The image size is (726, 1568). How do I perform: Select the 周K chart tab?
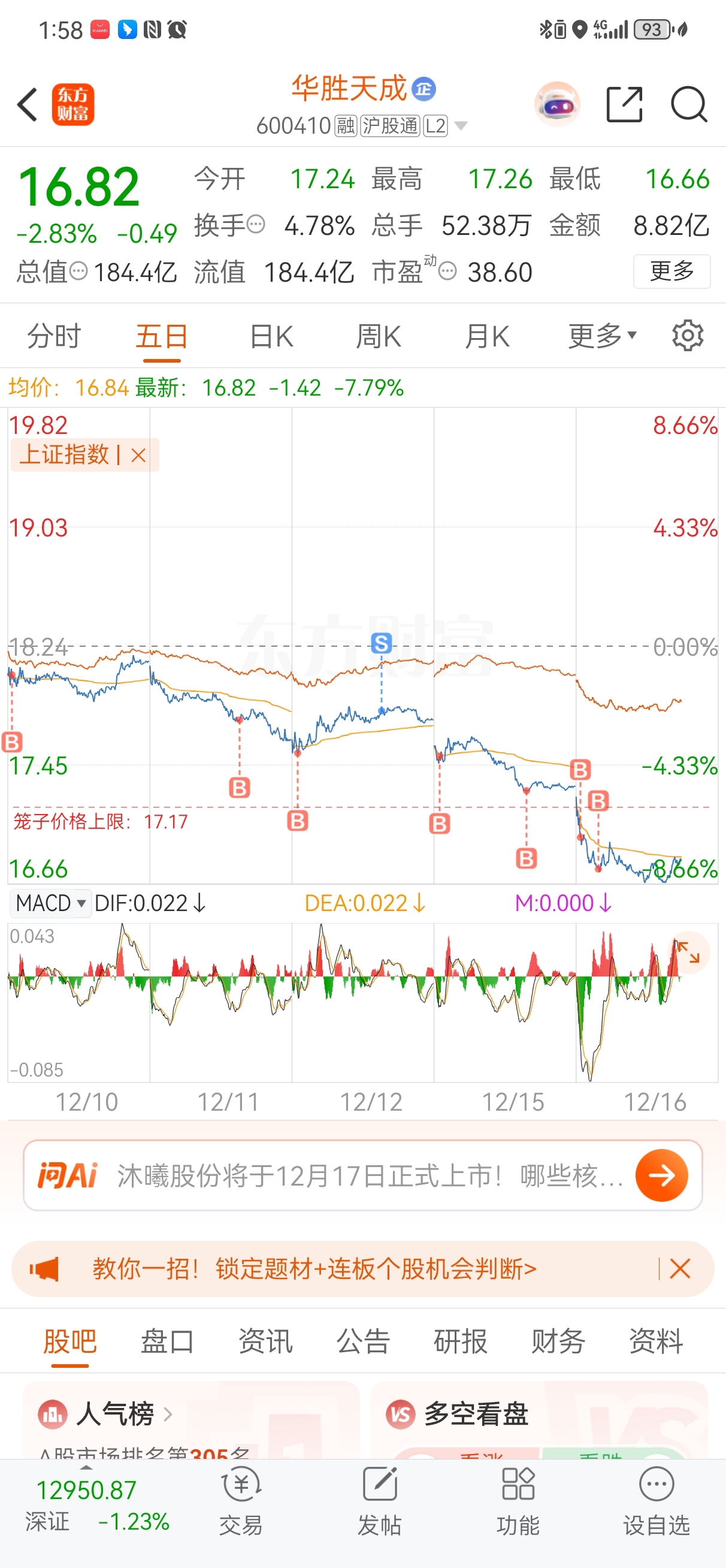[x=378, y=336]
